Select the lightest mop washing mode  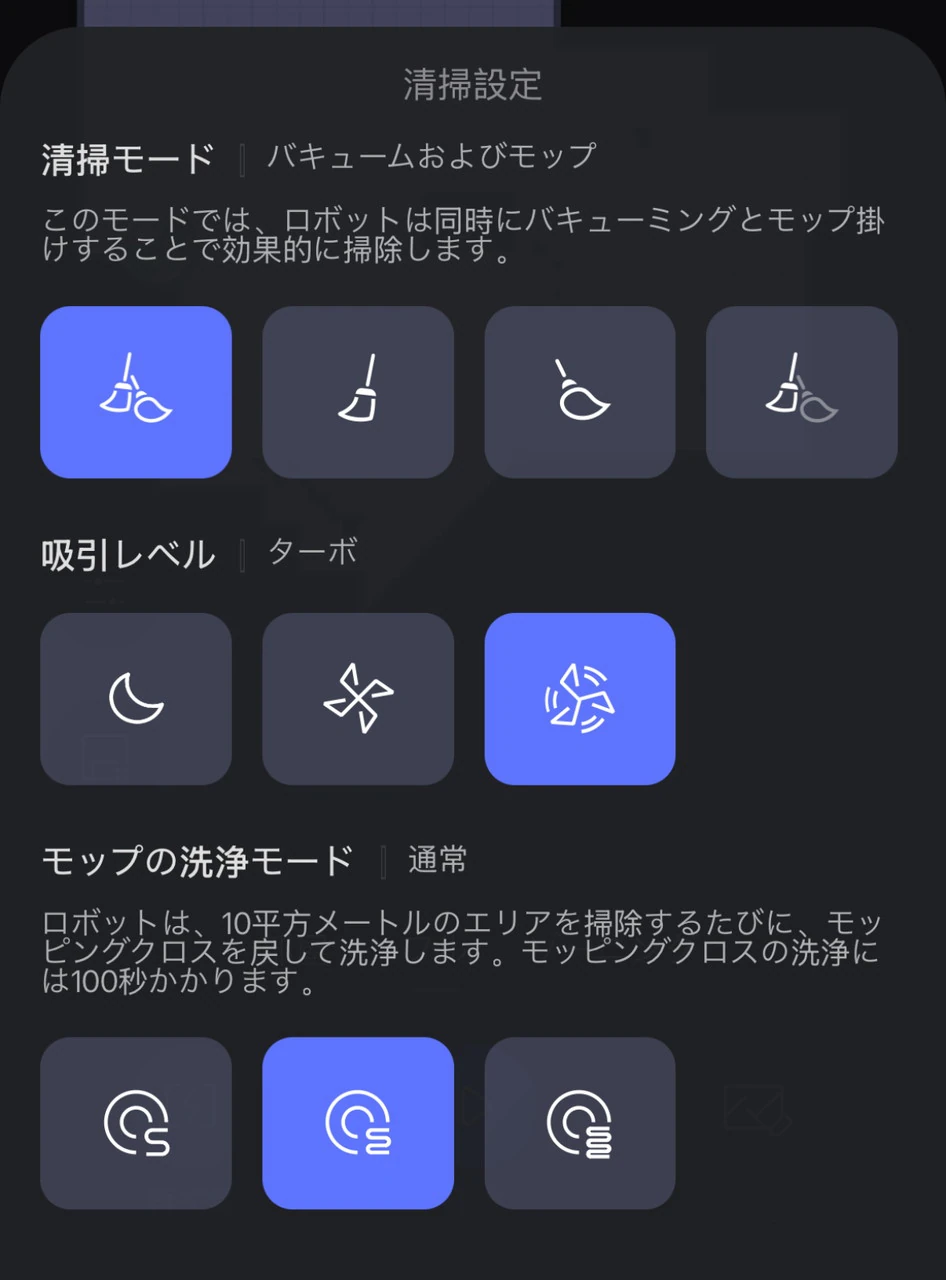point(136,1123)
